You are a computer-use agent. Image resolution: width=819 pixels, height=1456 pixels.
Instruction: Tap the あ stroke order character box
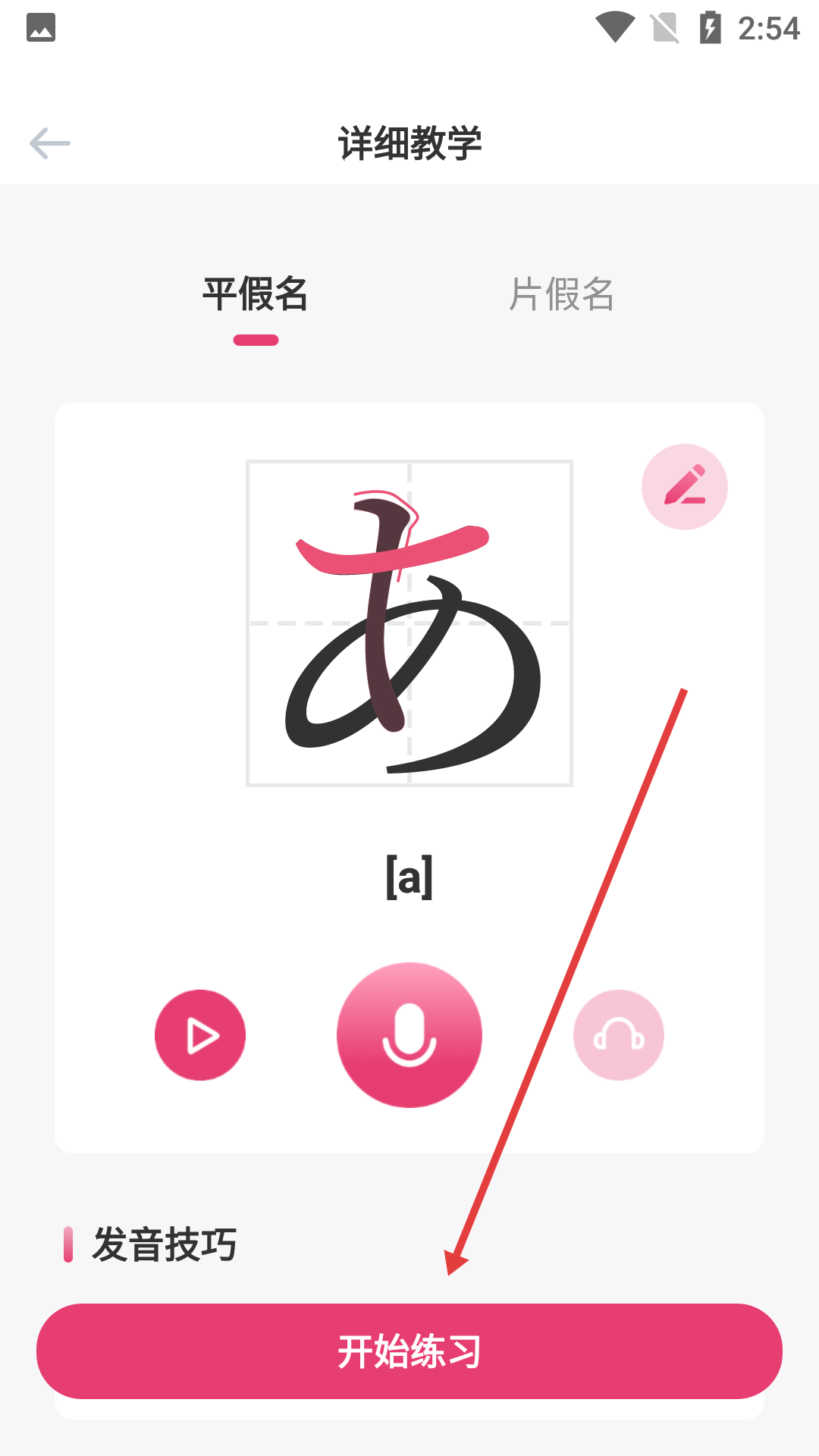click(x=409, y=623)
